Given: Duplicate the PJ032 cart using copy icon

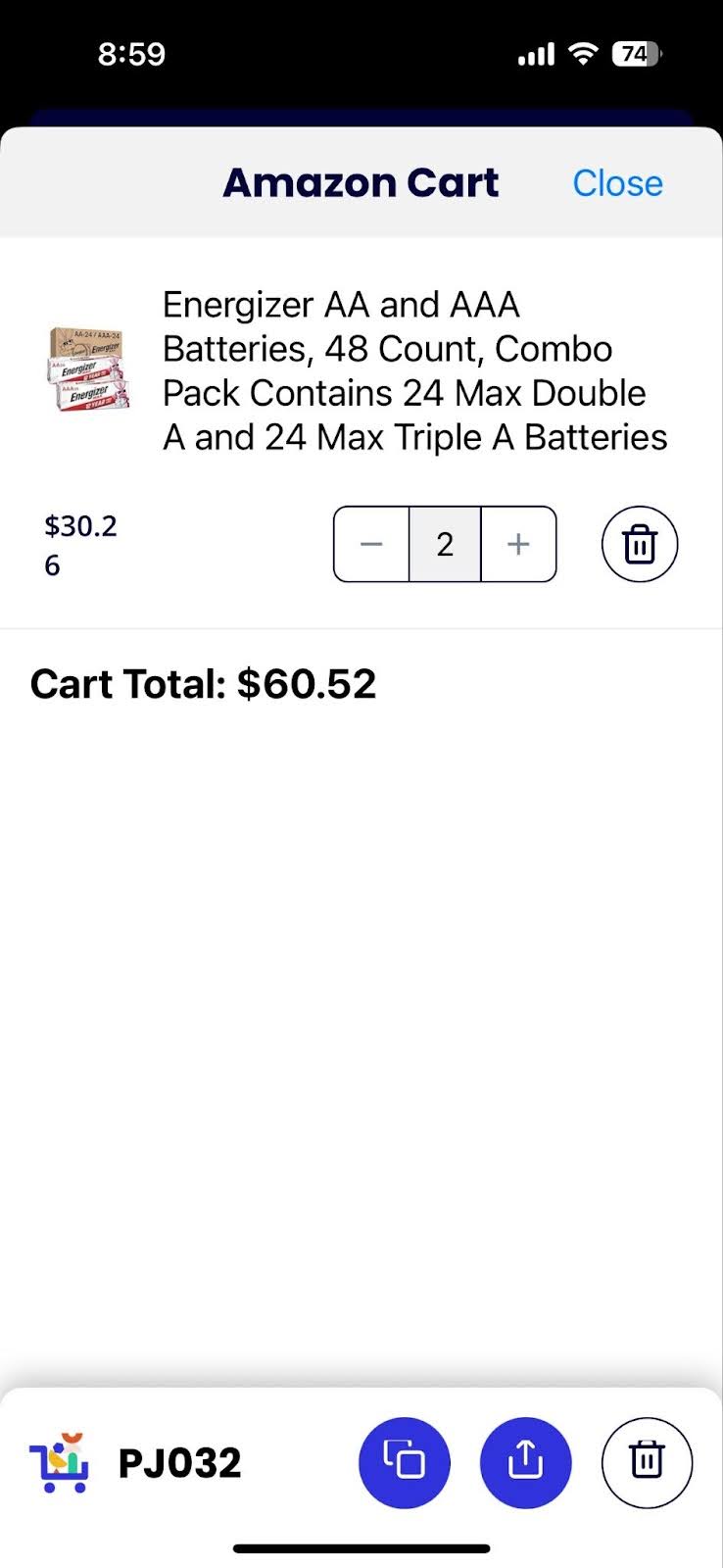Looking at the screenshot, I should (x=405, y=1461).
